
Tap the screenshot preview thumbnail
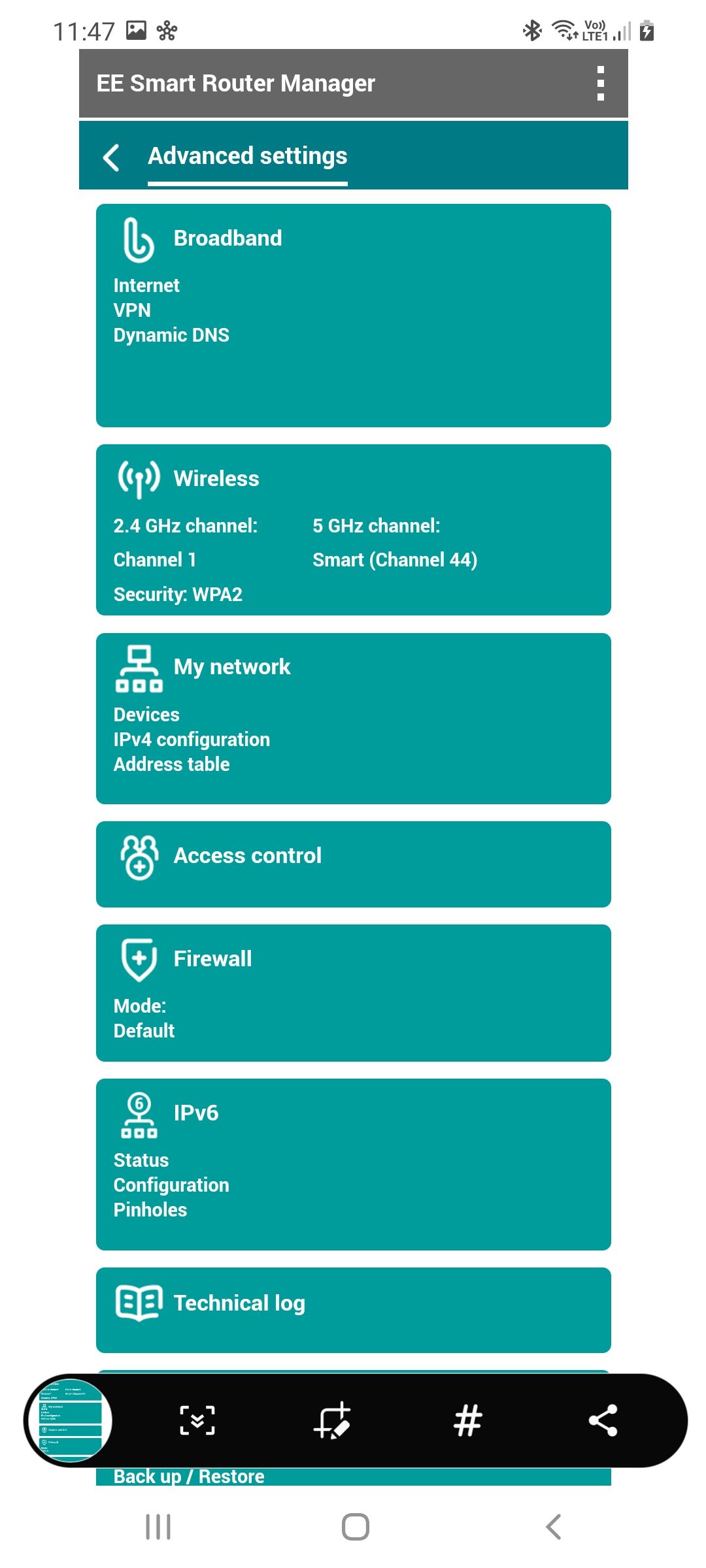70,1420
